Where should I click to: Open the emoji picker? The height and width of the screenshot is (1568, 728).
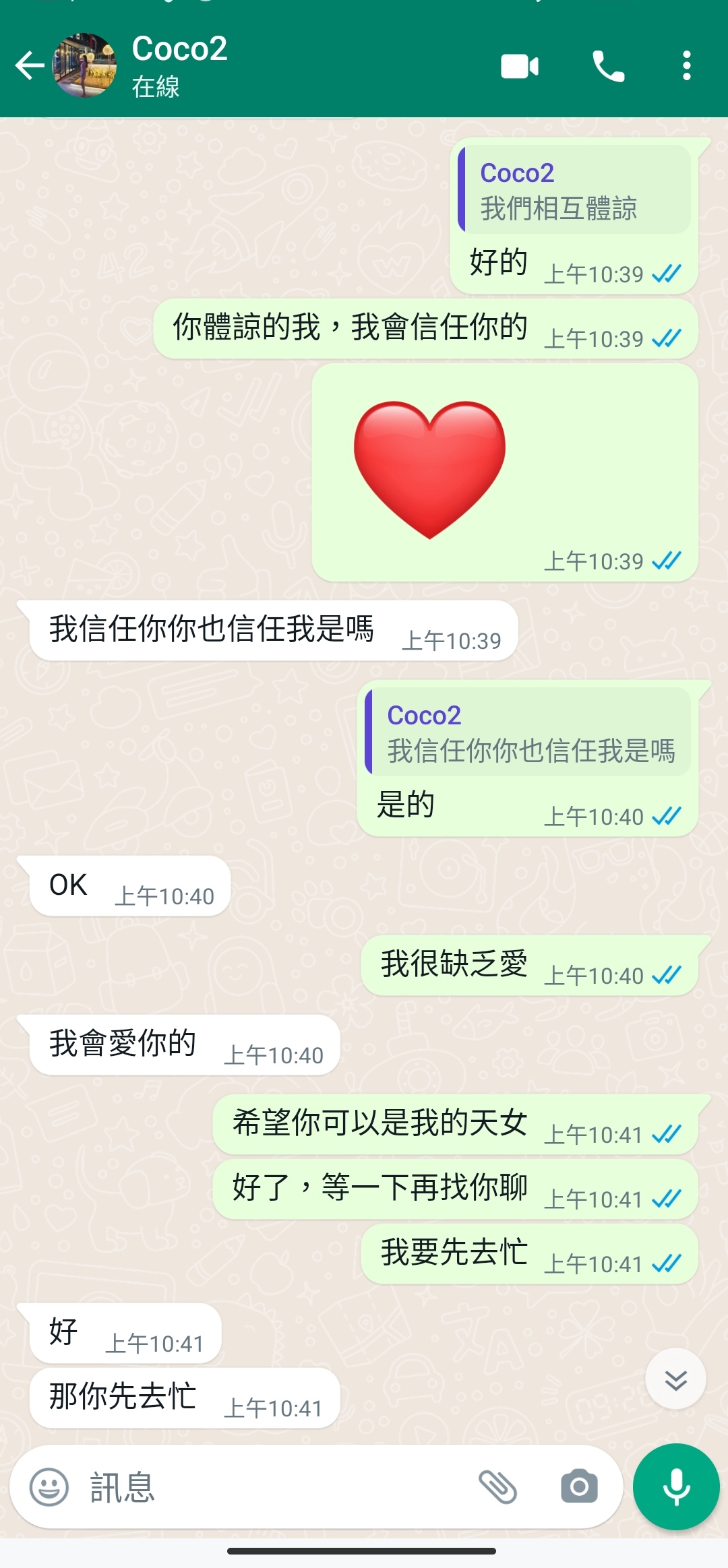click(49, 1487)
